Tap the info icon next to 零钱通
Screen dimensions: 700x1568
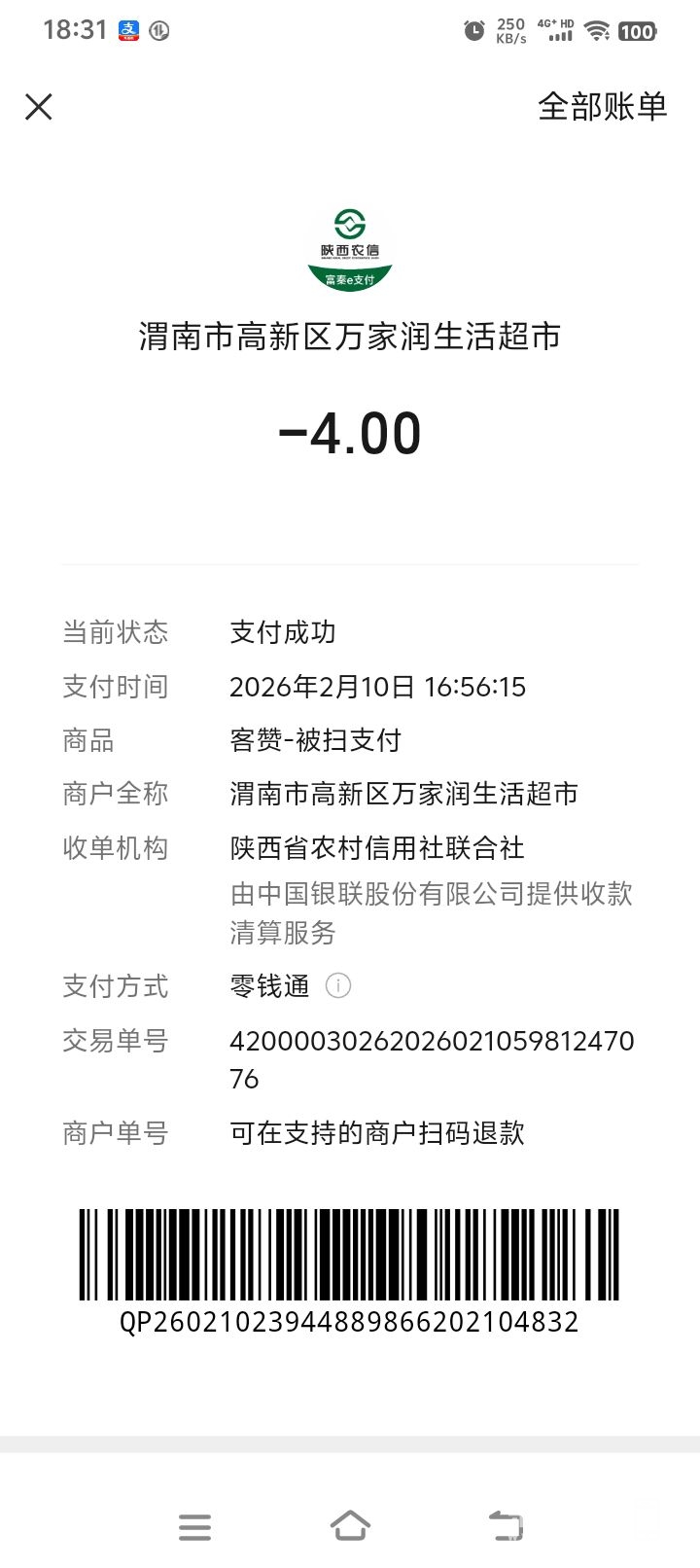click(337, 986)
